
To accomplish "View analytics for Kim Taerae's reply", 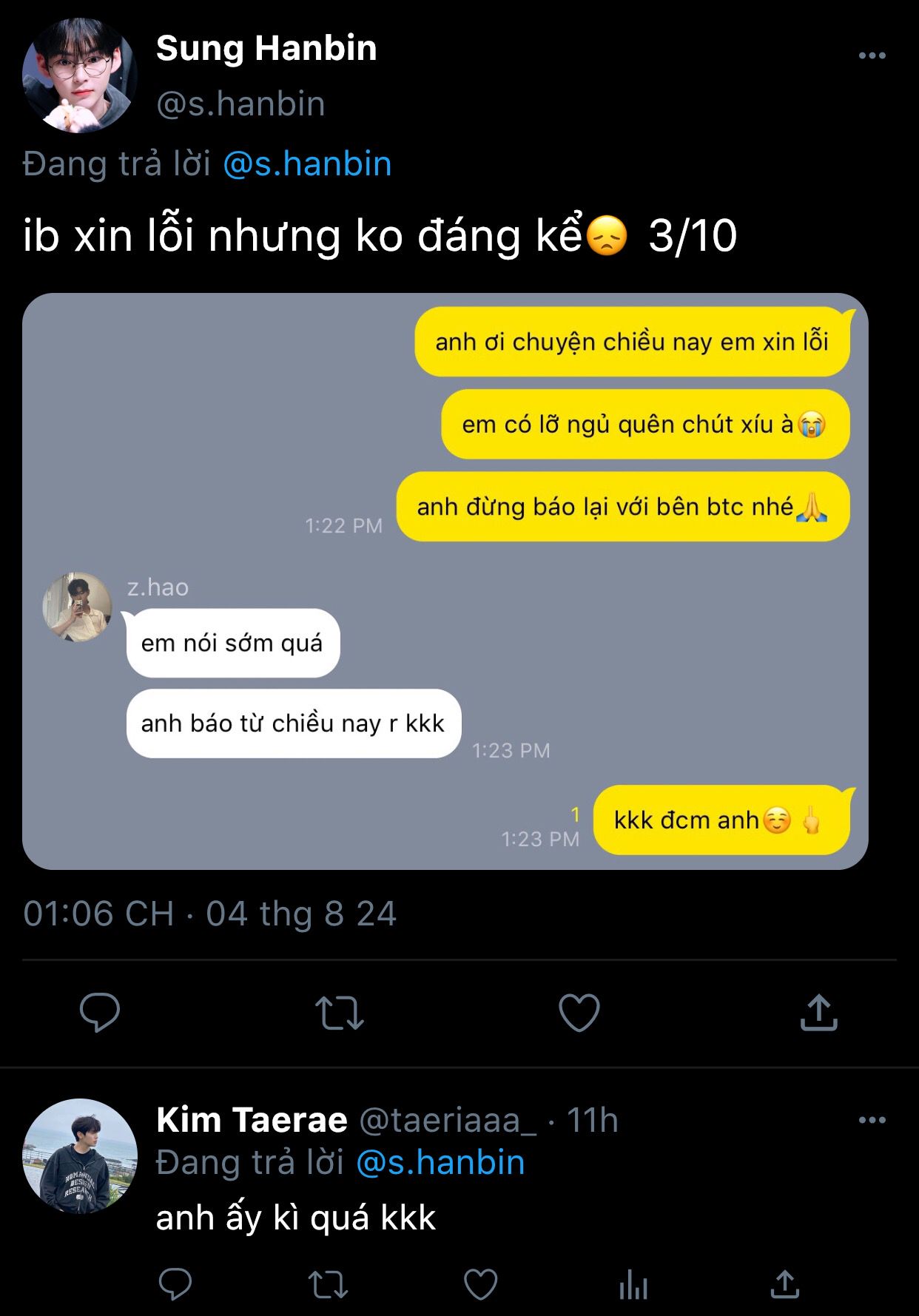I will (x=633, y=1284).
